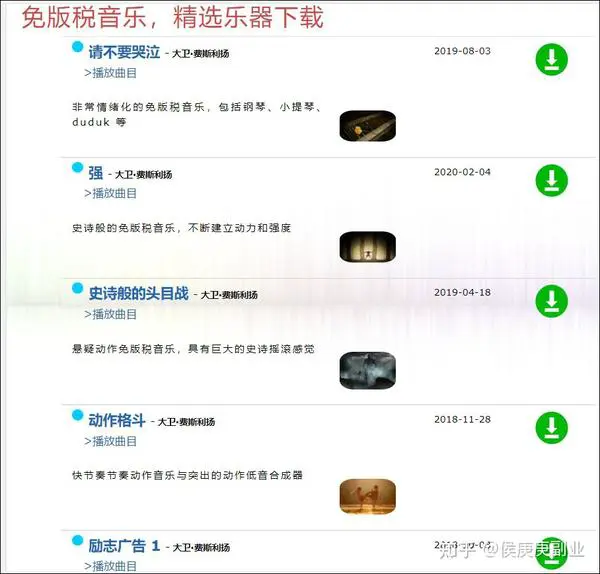
Task: Open the track 动作格斗
Action: [x=116, y=420]
